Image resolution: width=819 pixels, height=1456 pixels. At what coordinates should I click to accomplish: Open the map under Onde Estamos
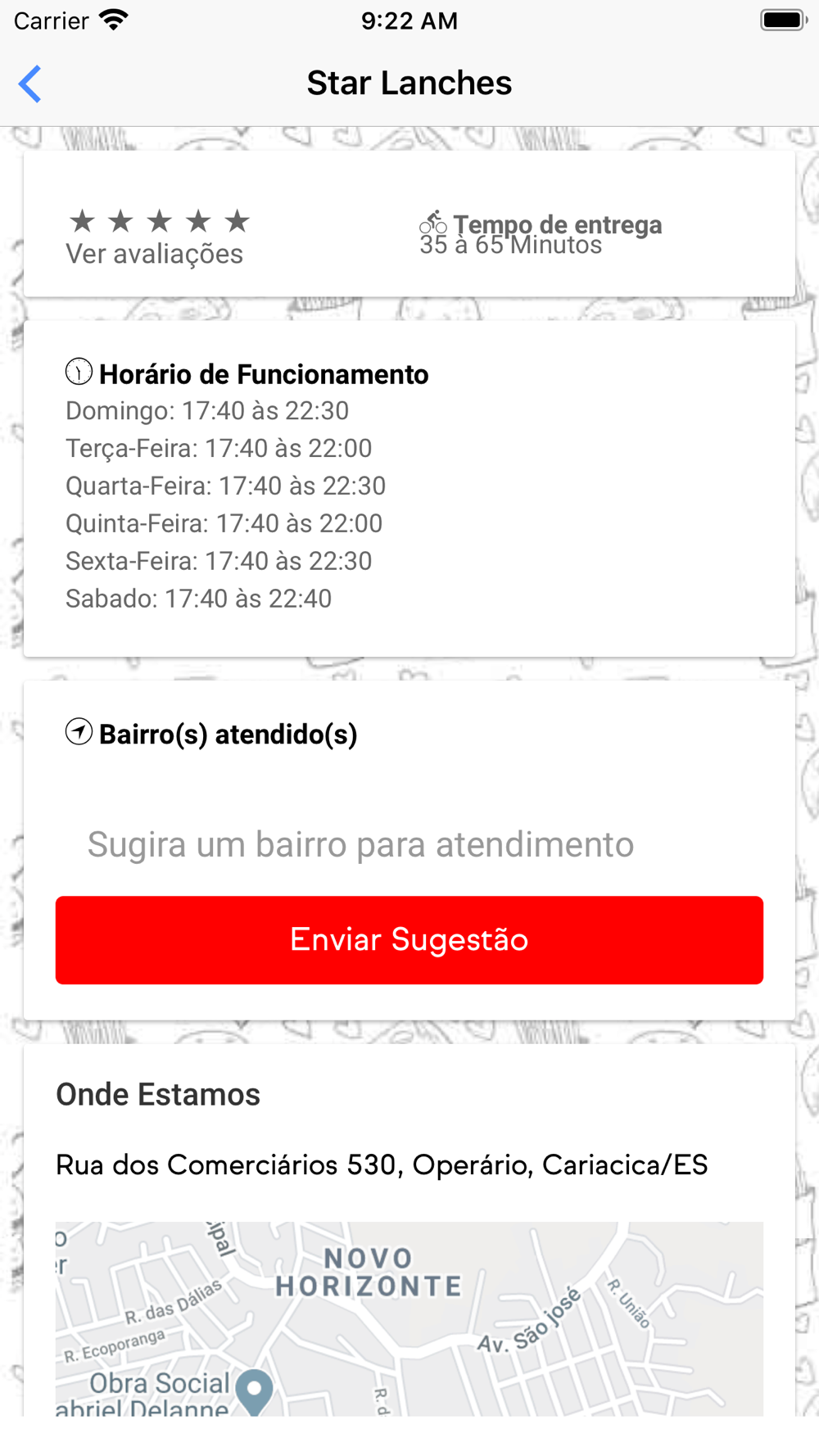[x=409, y=1318]
